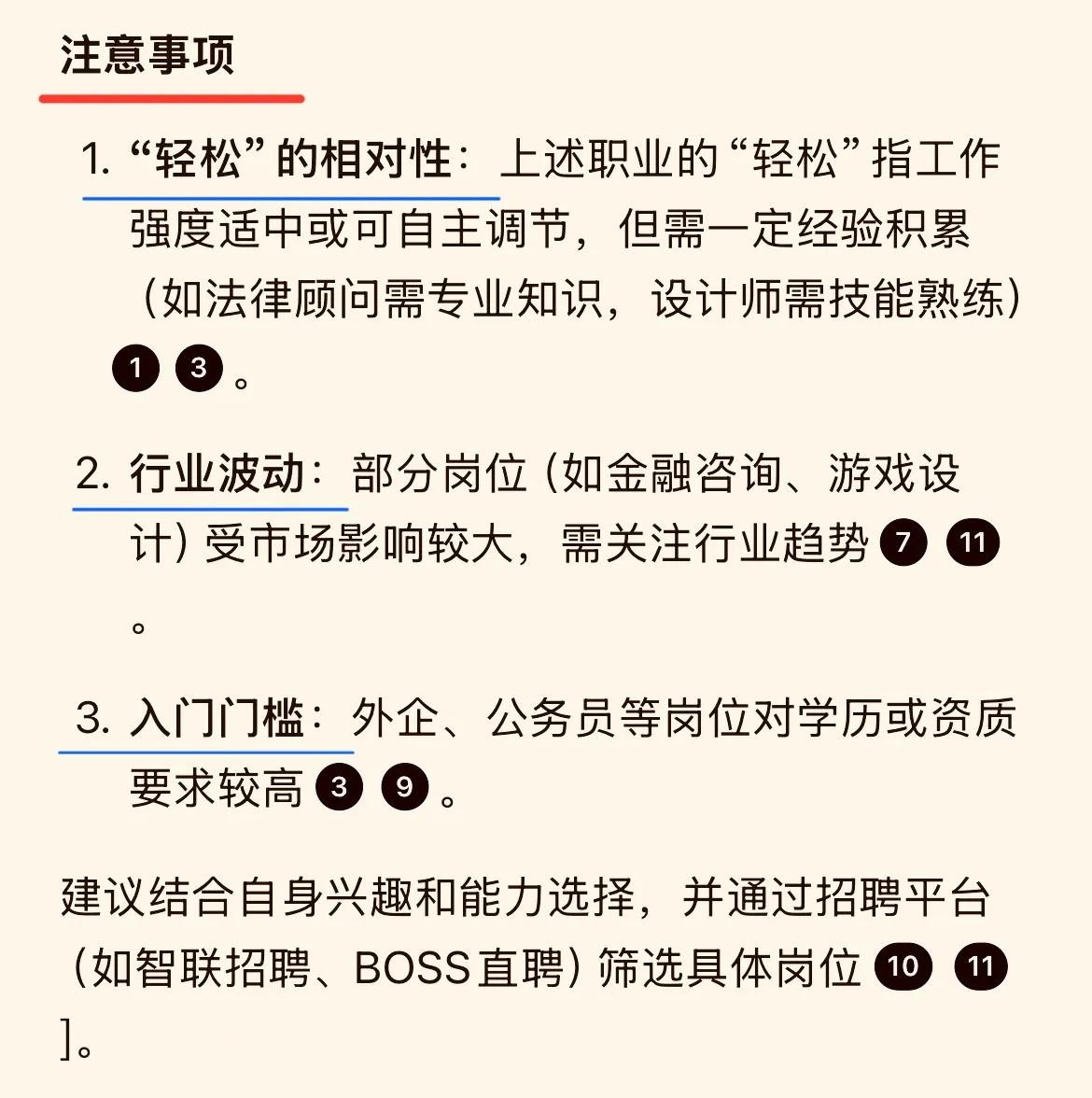Screen dimensions: 1092x1098
Task: Open citation 11 after the 筛选具体岗位 sentence
Action: [x=980, y=965]
